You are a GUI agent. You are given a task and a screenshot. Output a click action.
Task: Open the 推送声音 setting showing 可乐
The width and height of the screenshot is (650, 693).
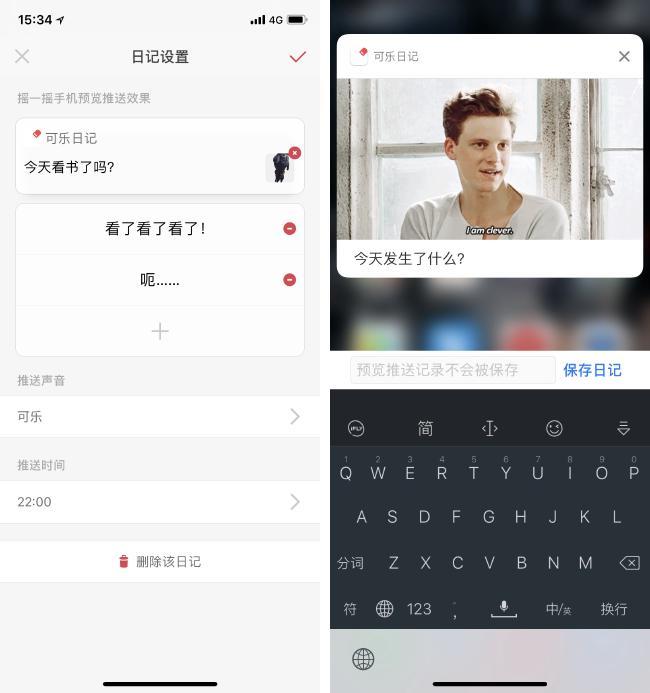point(160,416)
